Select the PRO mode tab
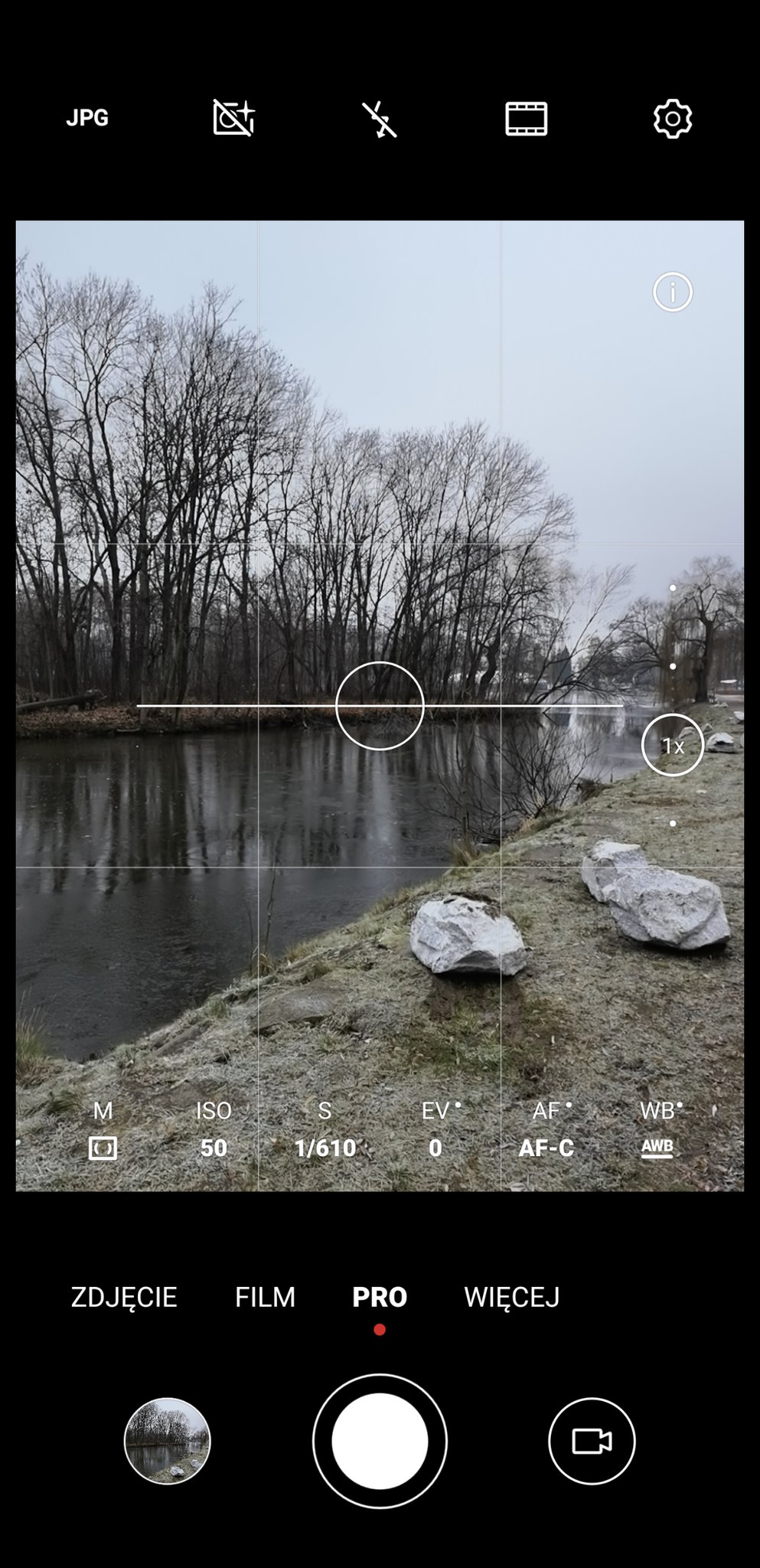 (379, 1297)
